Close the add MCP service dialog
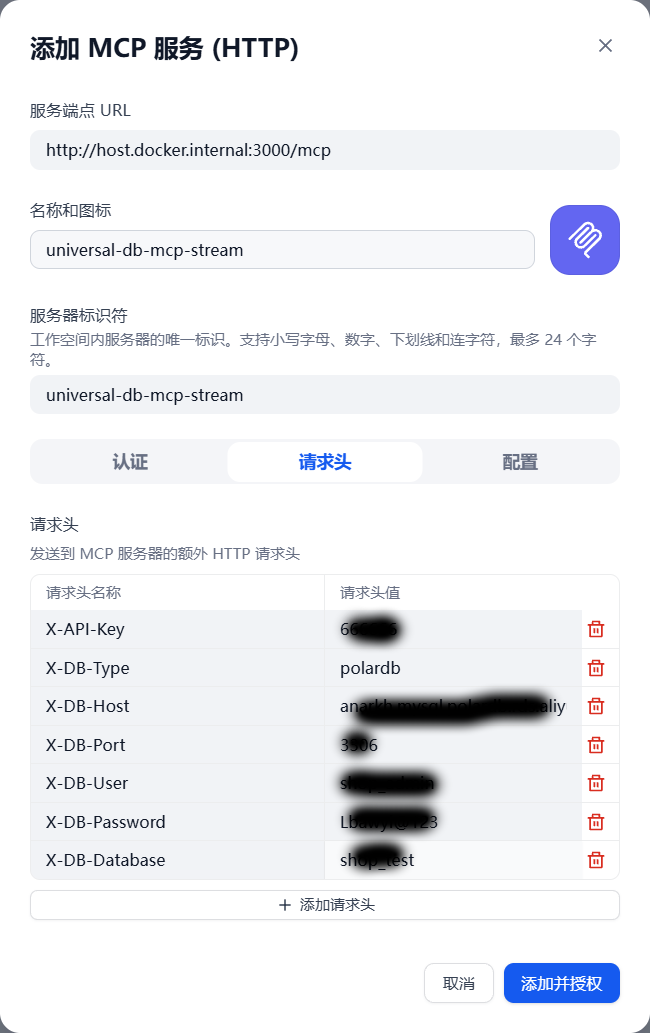The image size is (650, 1033). 605,46
